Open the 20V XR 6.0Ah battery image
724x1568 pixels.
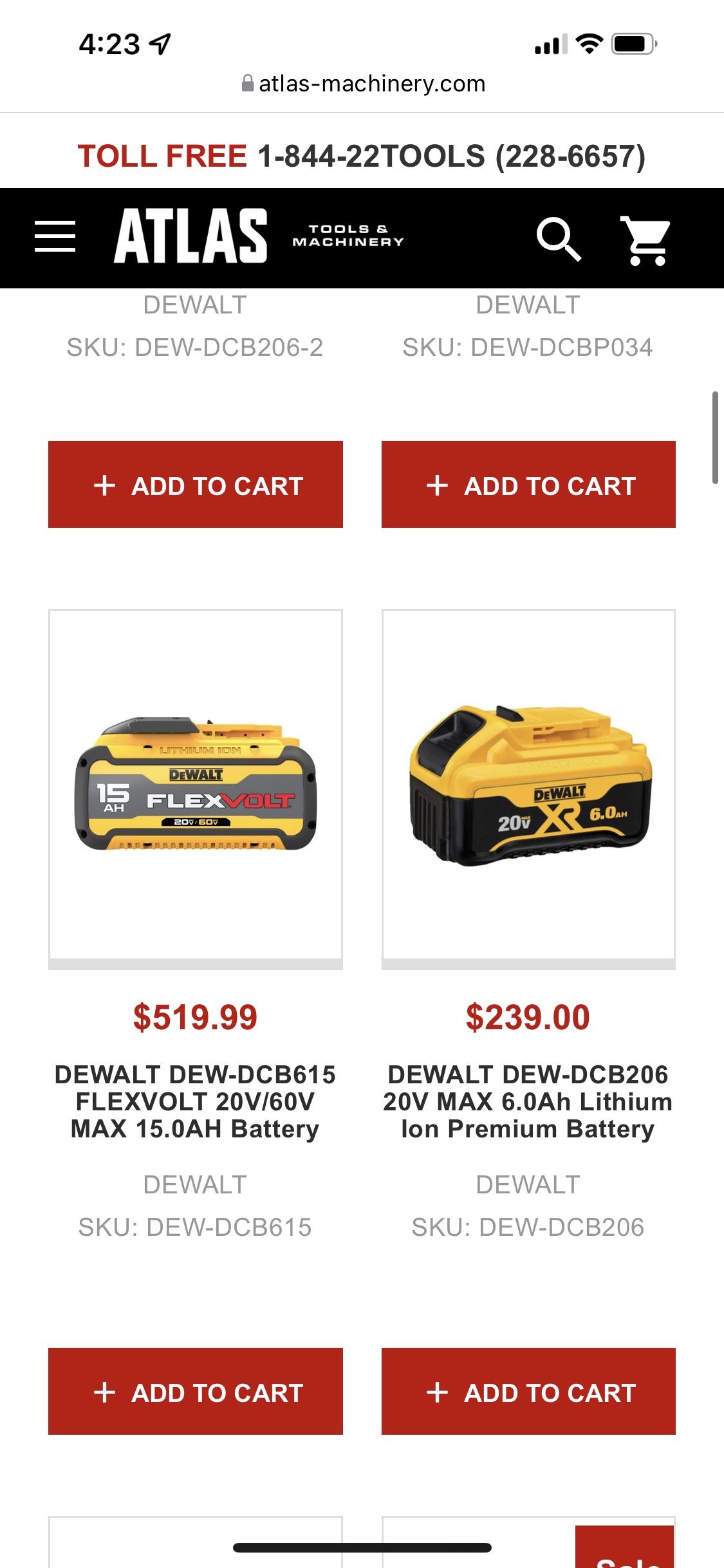pos(528,785)
